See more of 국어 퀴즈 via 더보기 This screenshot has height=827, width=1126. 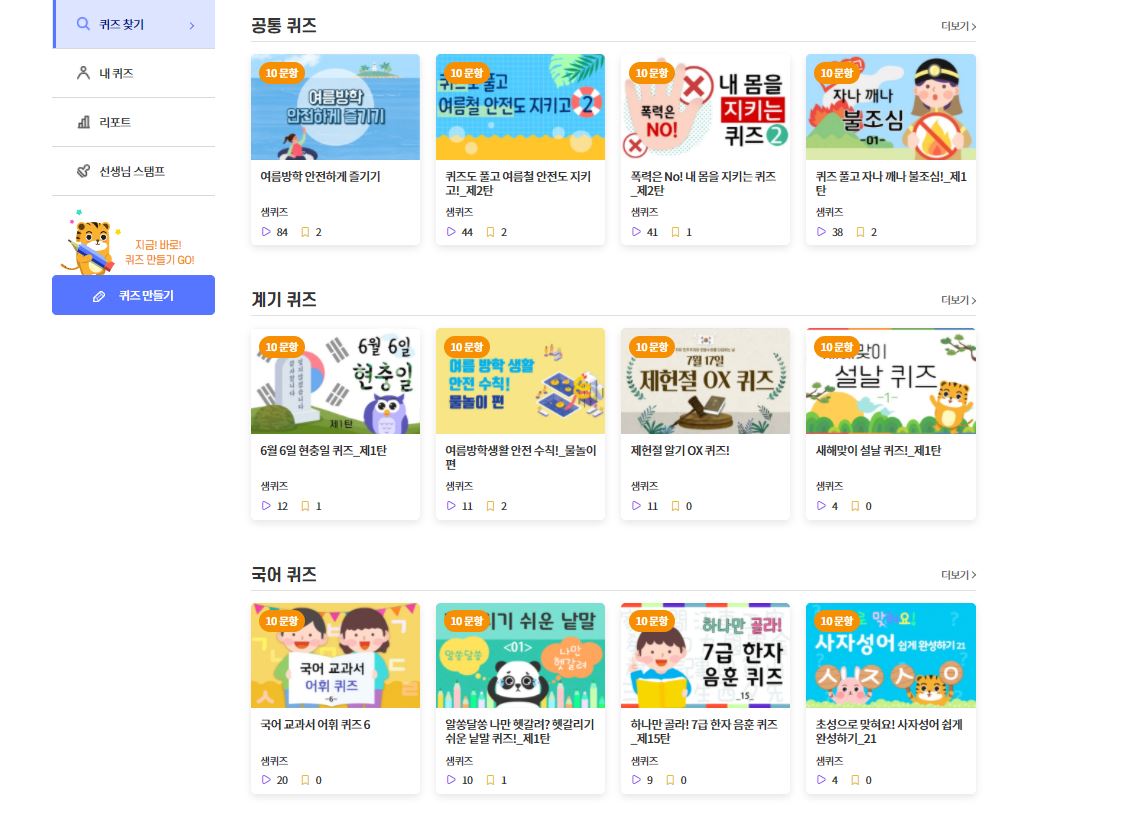(x=958, y=575)
